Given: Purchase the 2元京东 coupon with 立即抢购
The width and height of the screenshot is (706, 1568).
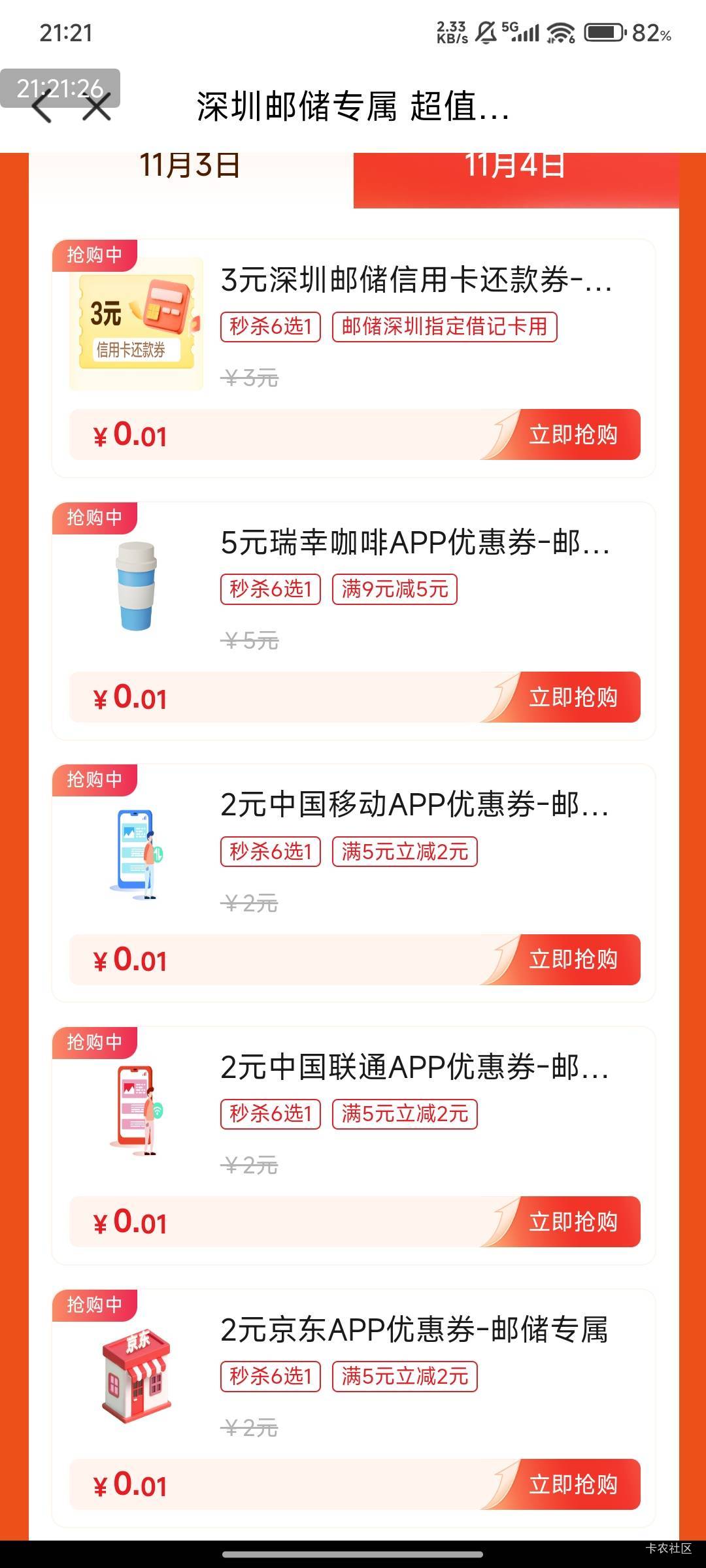Looking at the screenshot, I should tap(573, 1485).
